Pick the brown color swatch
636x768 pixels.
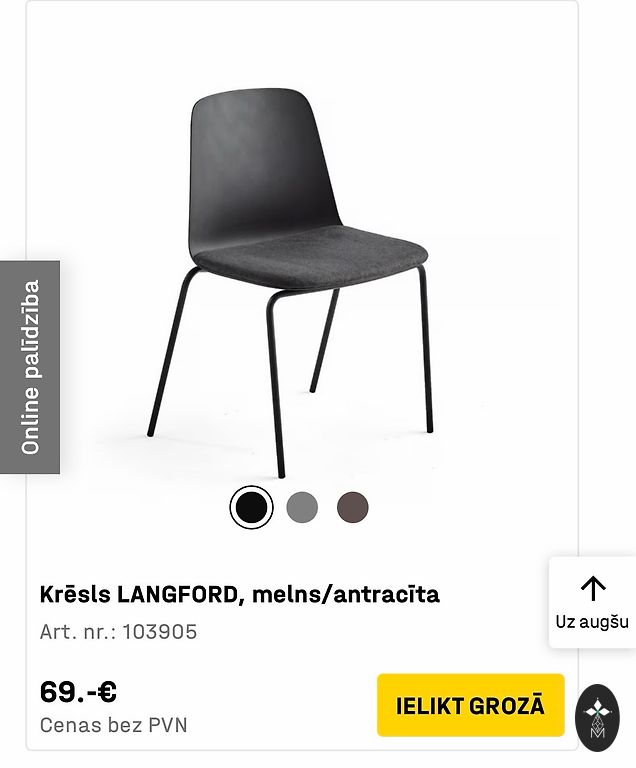click(352, 508)
